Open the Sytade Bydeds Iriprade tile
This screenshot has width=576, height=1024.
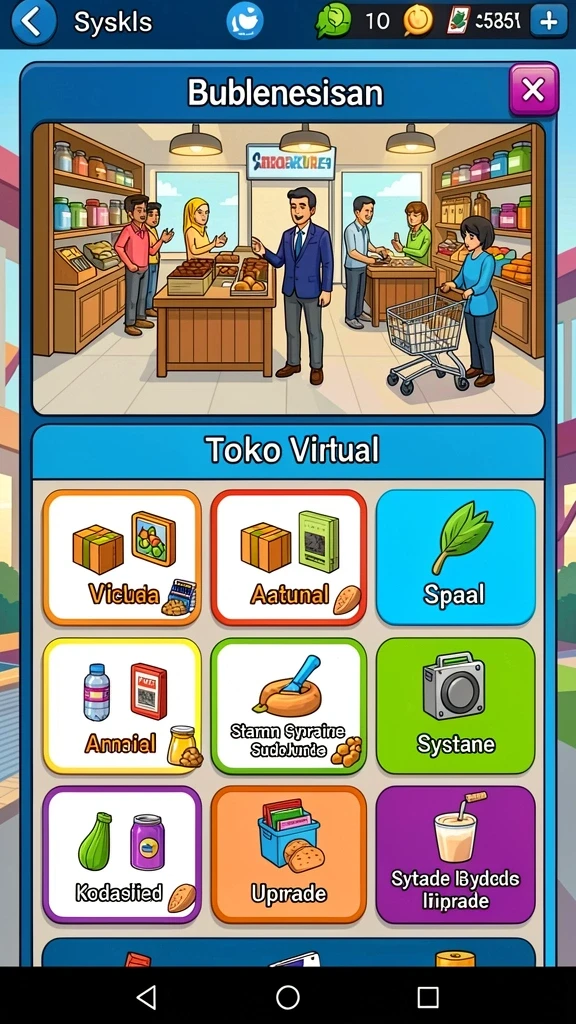(455, 855)
